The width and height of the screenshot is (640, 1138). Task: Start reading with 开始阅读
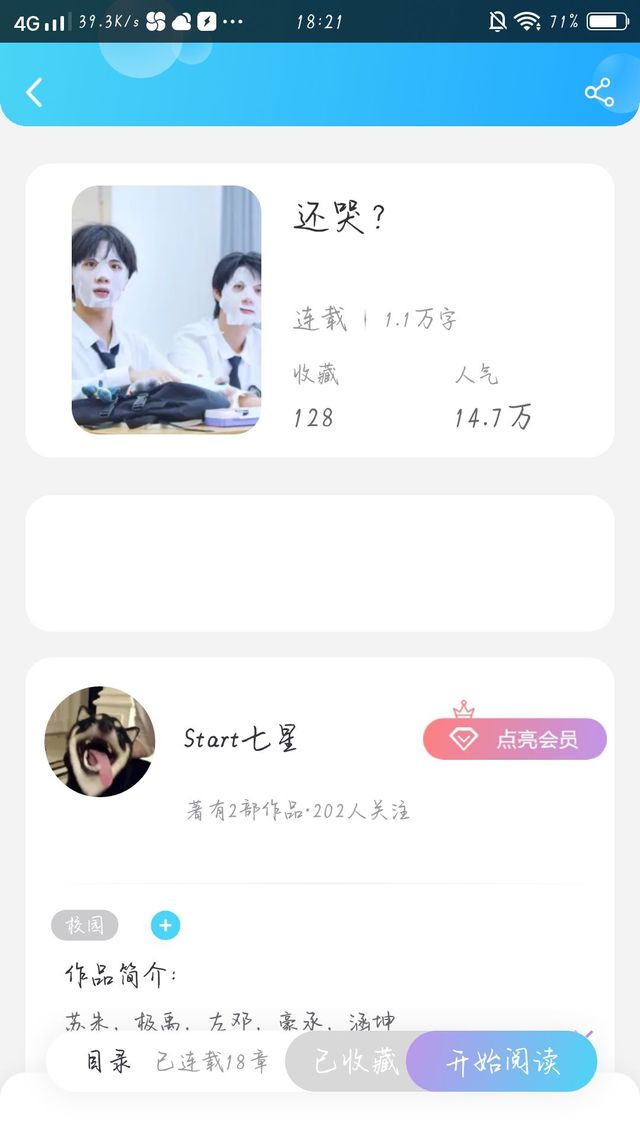tap(502, 1061)
